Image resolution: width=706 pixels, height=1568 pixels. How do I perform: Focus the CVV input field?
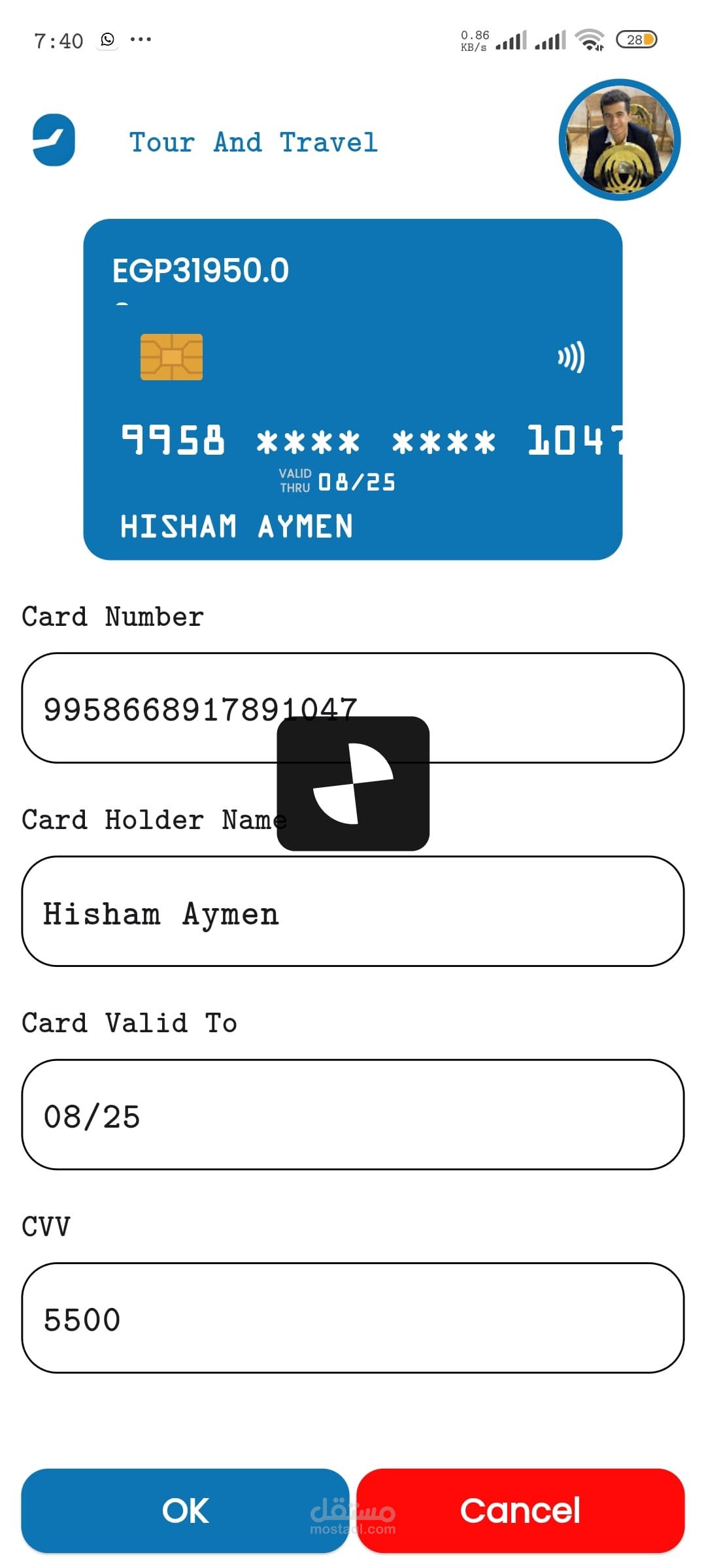point(353,1318)
